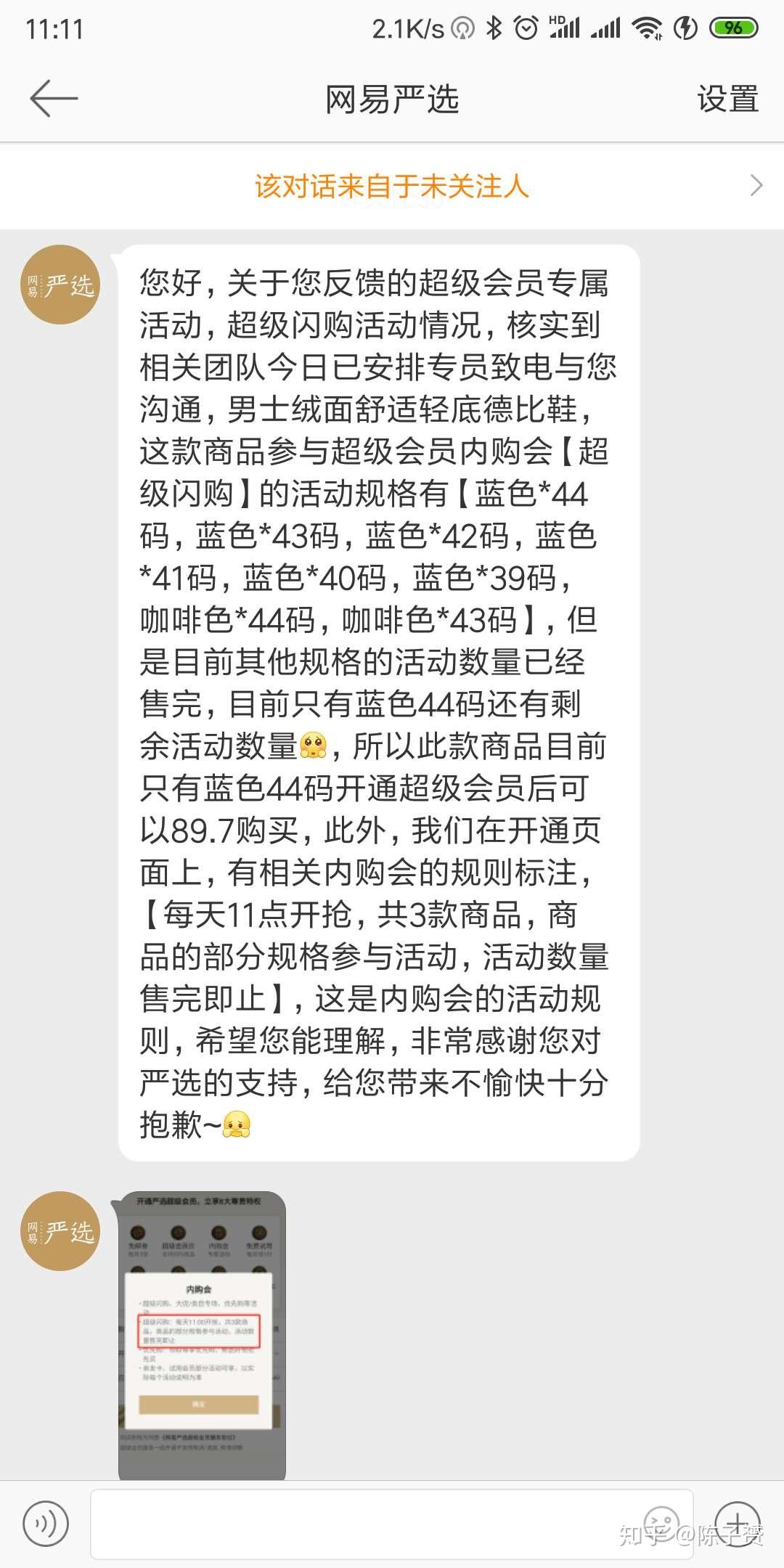Tap the 该对话来自于未关注人 notice banner
The width and height of the screenshot is (784, 1568).
(392, 186)
